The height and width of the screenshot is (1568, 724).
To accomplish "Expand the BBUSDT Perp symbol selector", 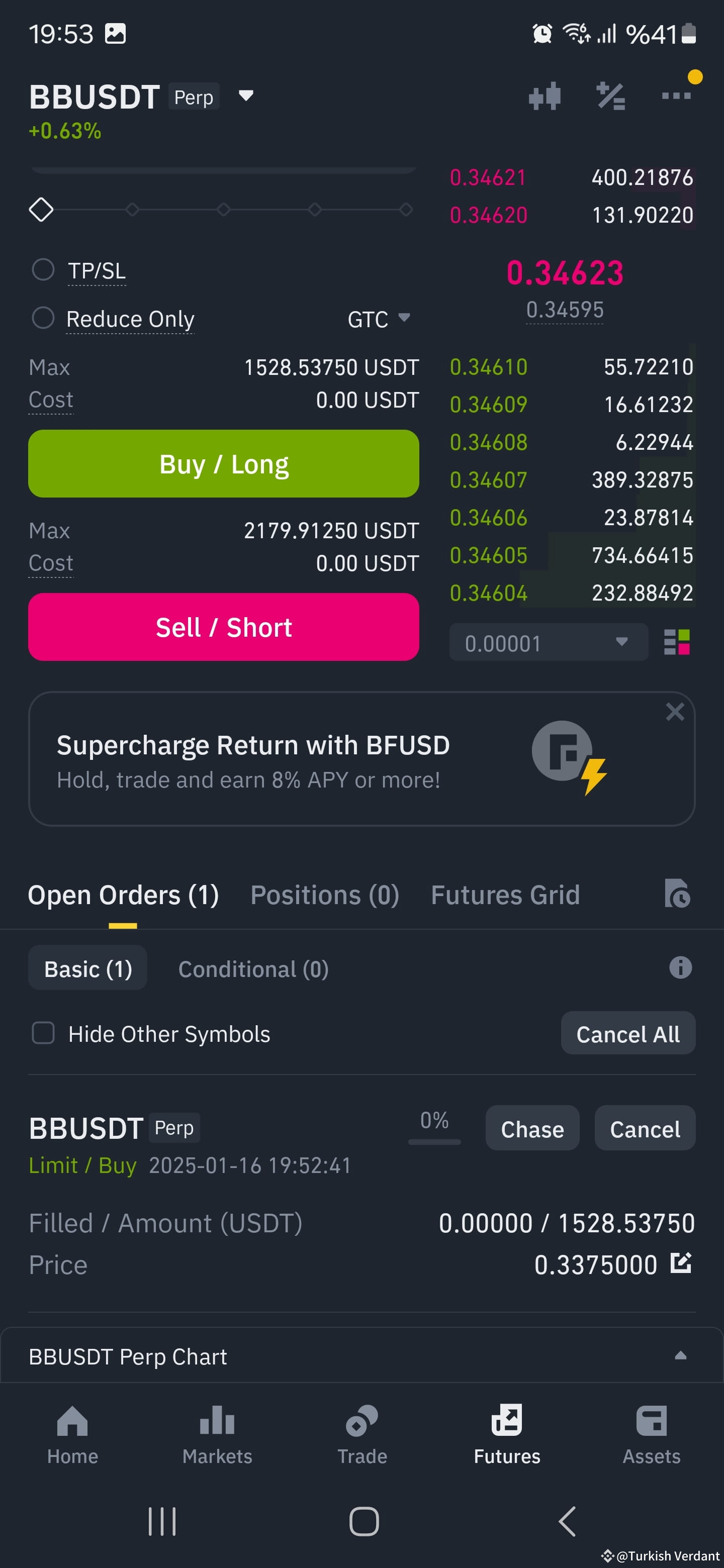I will tap(246, 95).
